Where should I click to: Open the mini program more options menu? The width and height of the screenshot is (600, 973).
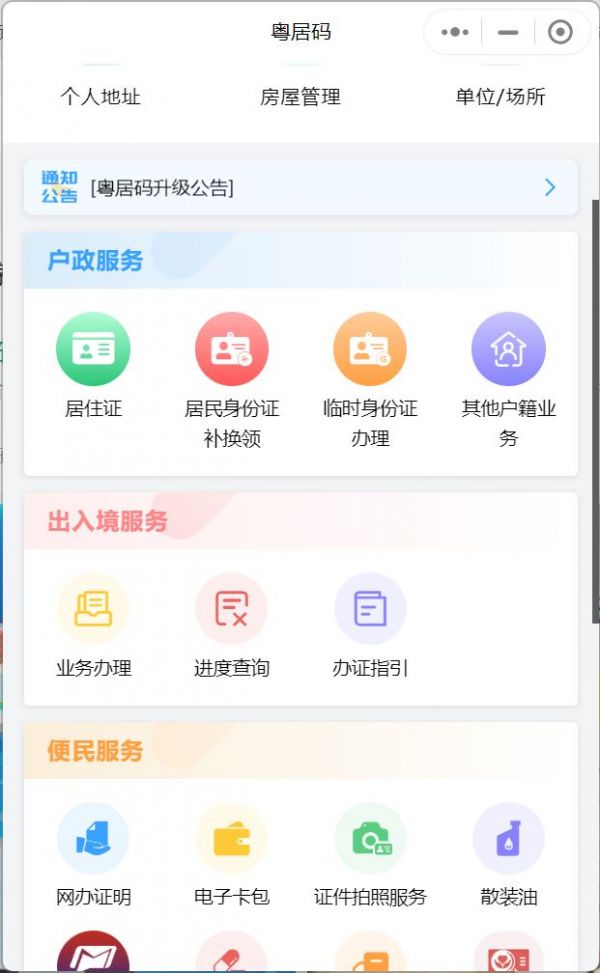(455, 32)
